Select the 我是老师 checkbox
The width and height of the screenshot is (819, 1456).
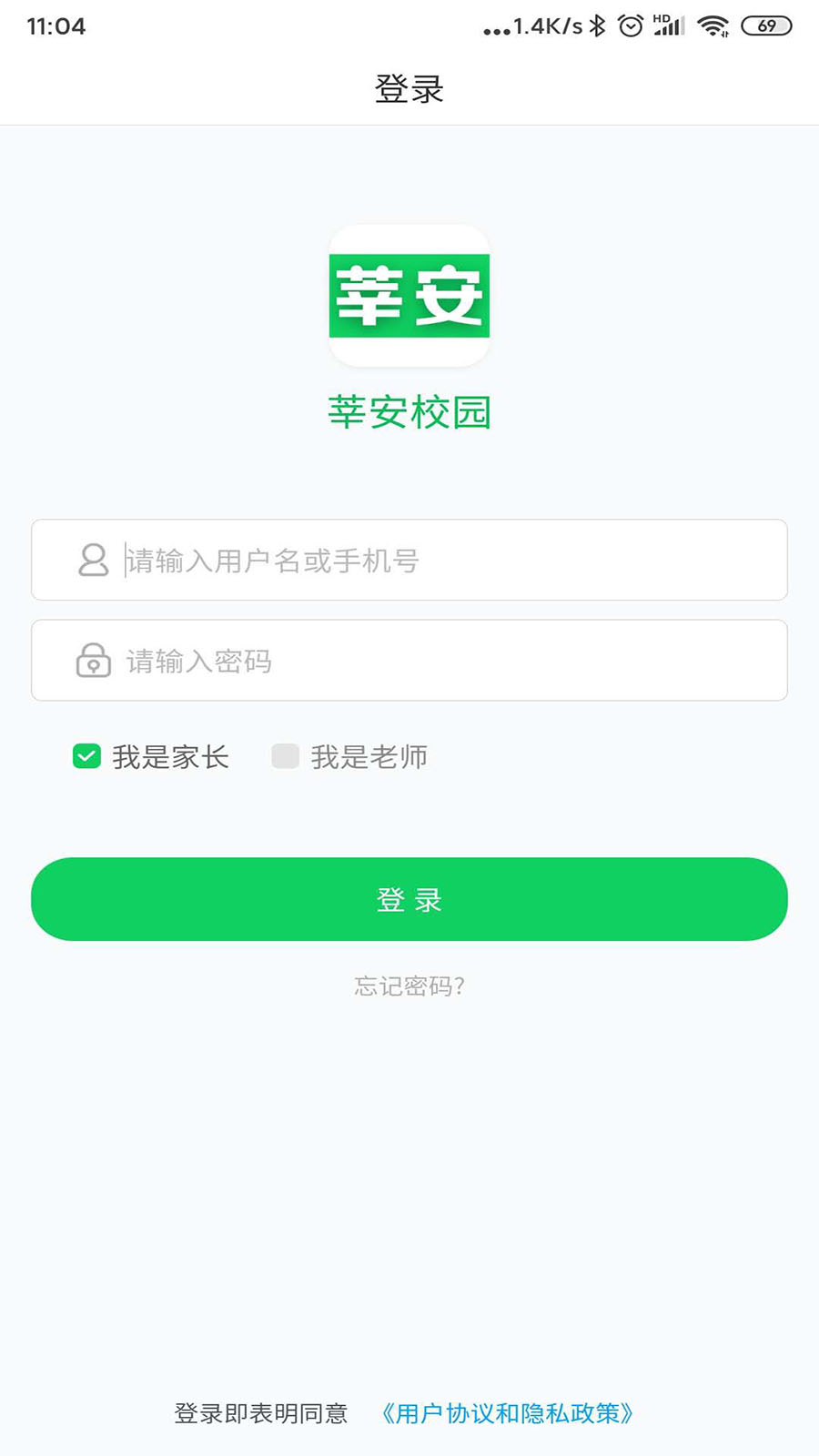286,756
